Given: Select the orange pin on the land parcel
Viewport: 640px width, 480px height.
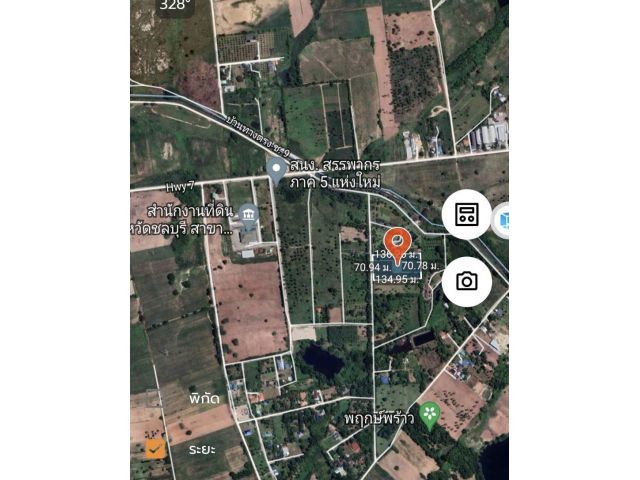Looking at the screenshot, I should pos(397,244).
